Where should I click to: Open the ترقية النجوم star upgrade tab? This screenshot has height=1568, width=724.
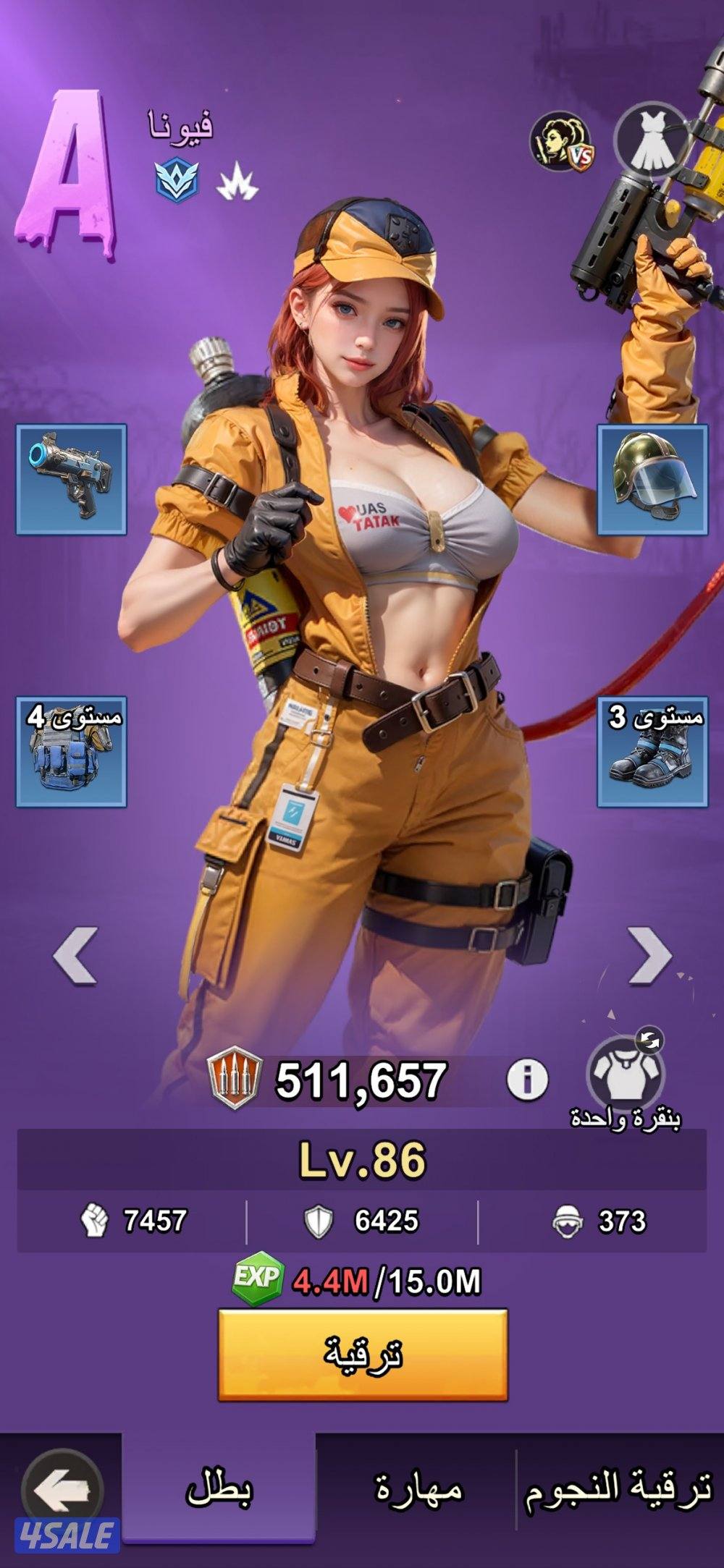click(x=619, y=1489)
